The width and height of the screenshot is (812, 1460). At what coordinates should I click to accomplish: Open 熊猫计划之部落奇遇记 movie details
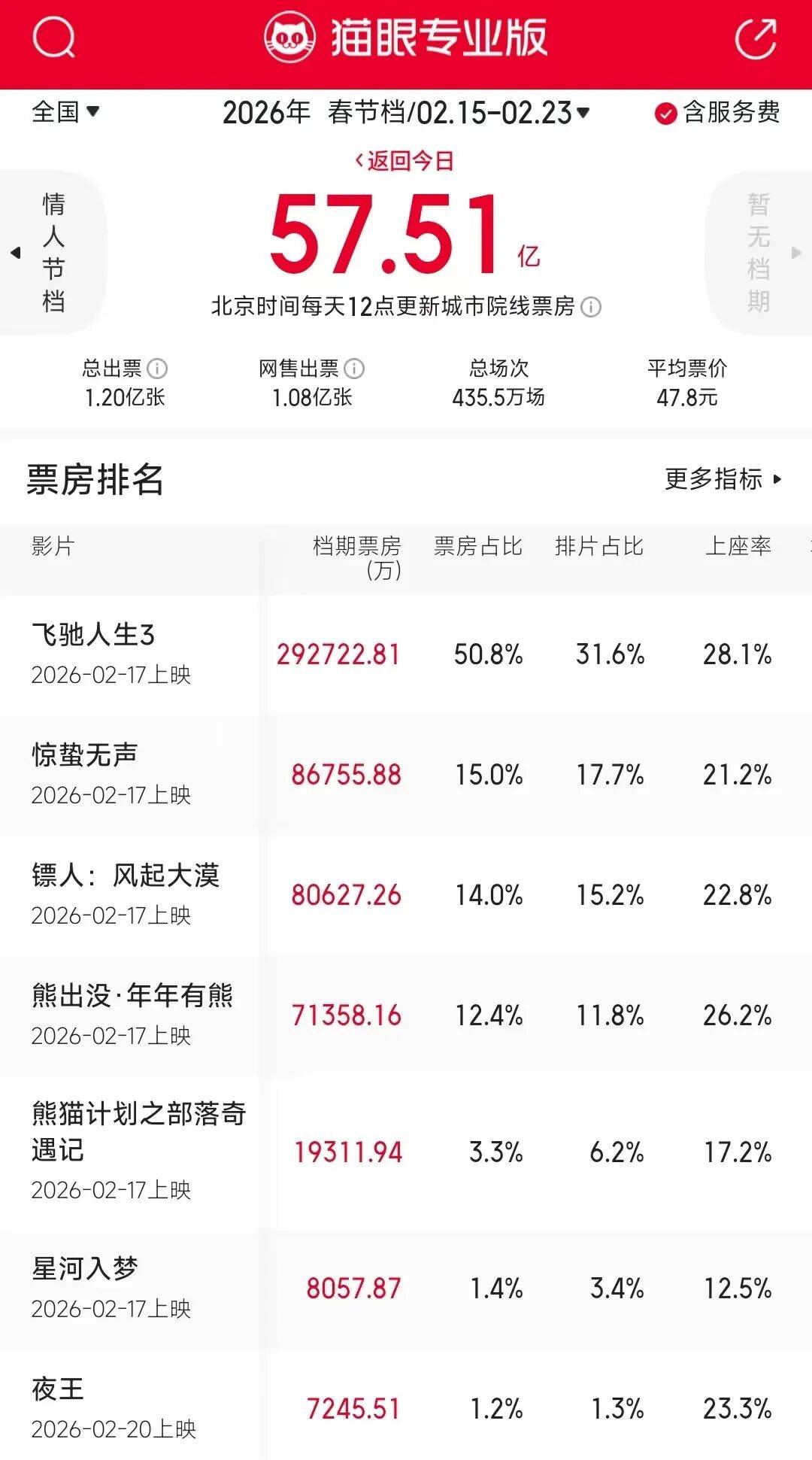pyautogui.click(x=138, y=1131)
